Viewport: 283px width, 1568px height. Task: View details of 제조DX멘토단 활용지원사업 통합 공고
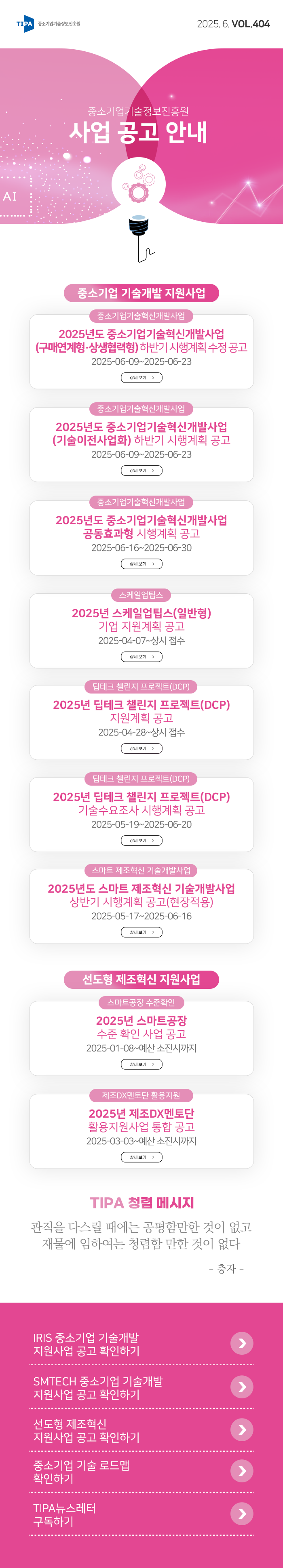(141, 1157)
